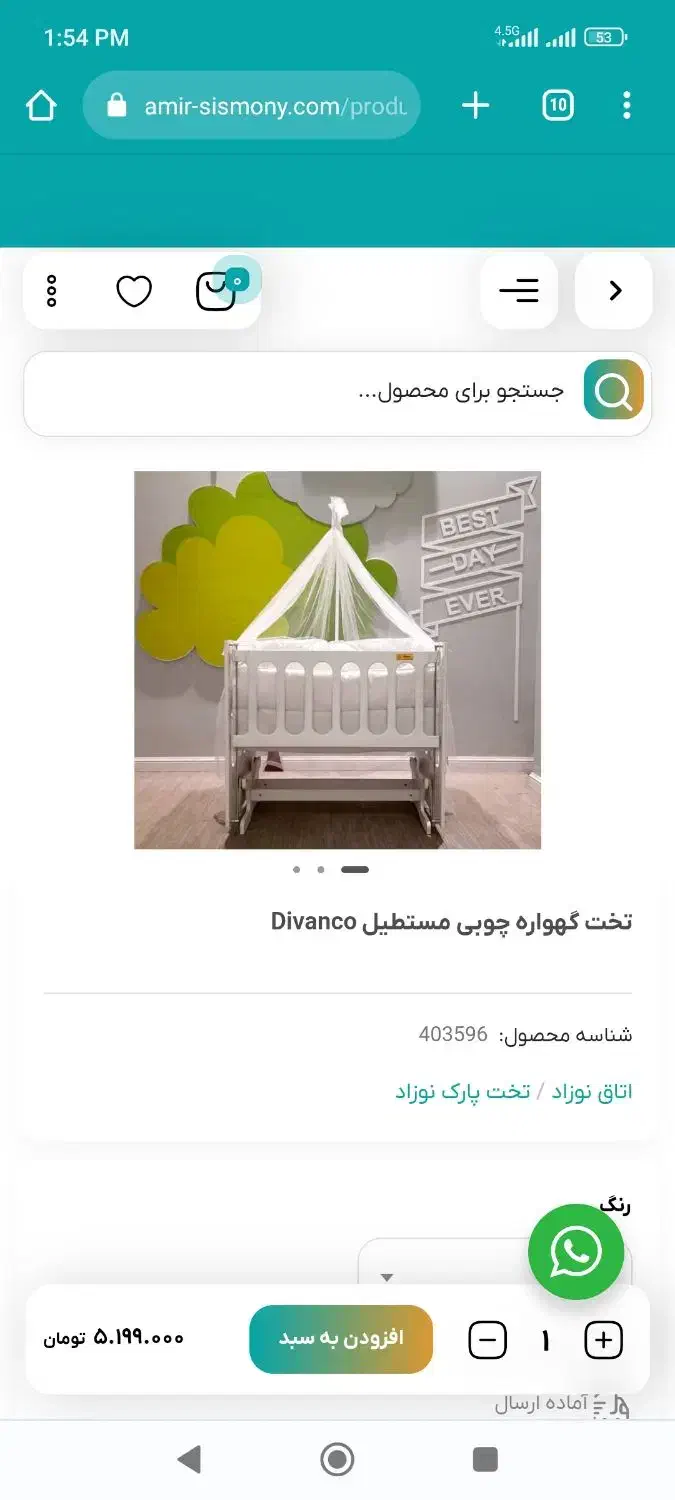Increase quantity with plus

click(603, 1341)
